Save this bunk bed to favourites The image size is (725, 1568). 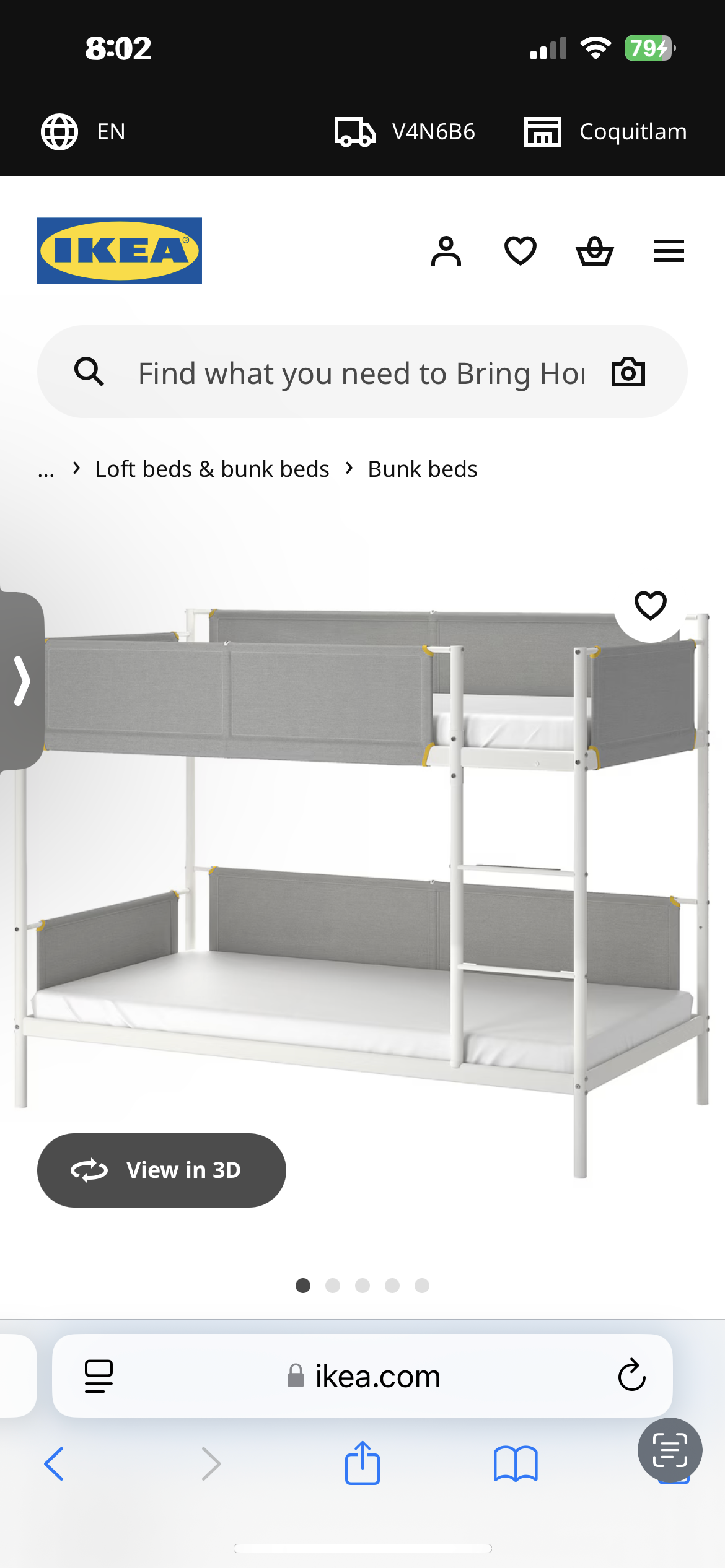[x=651, y=605]
